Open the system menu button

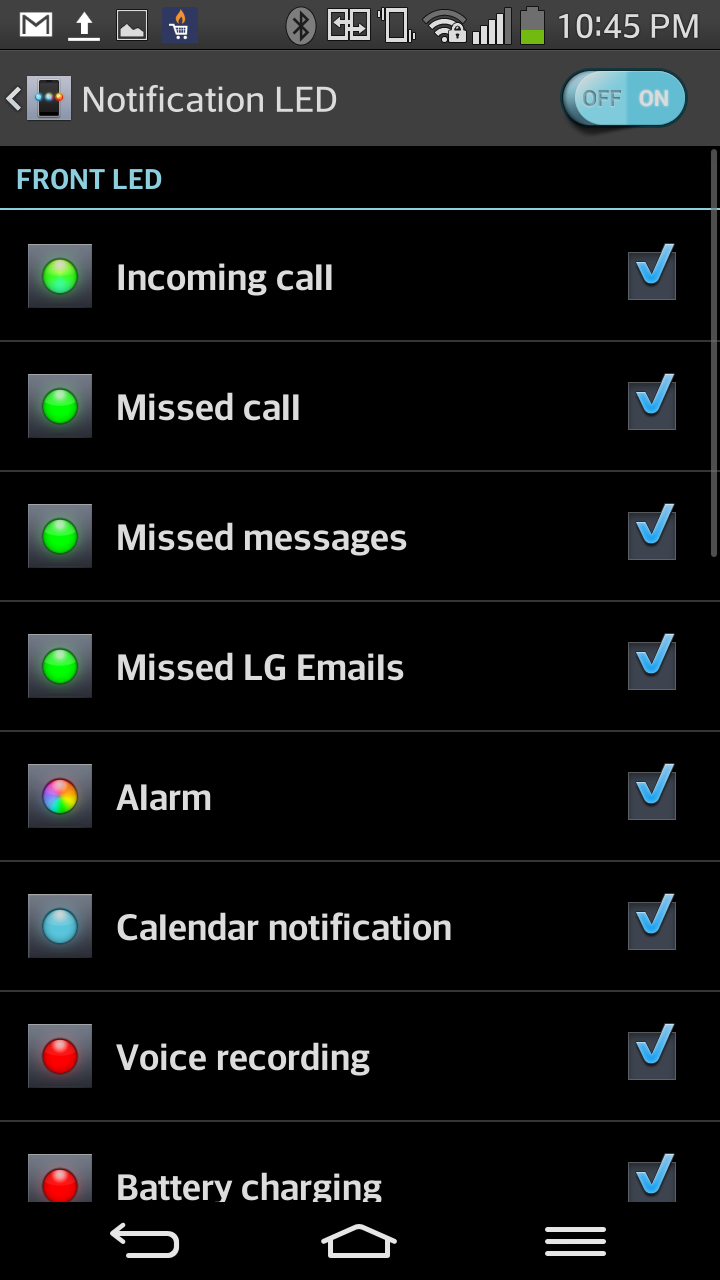[x=575, y=1241]
